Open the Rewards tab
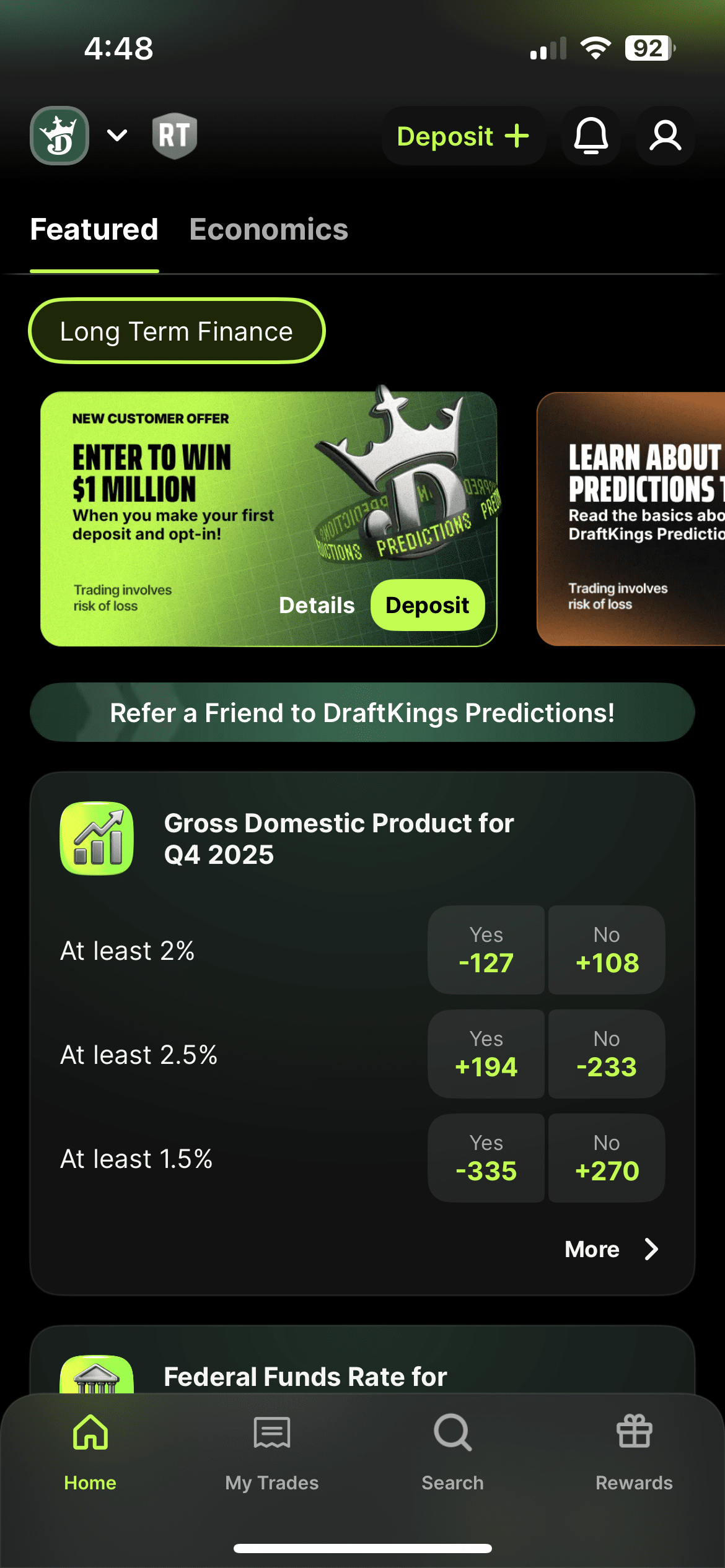This screenshot has width=725, height=1568. [634, 1452]
